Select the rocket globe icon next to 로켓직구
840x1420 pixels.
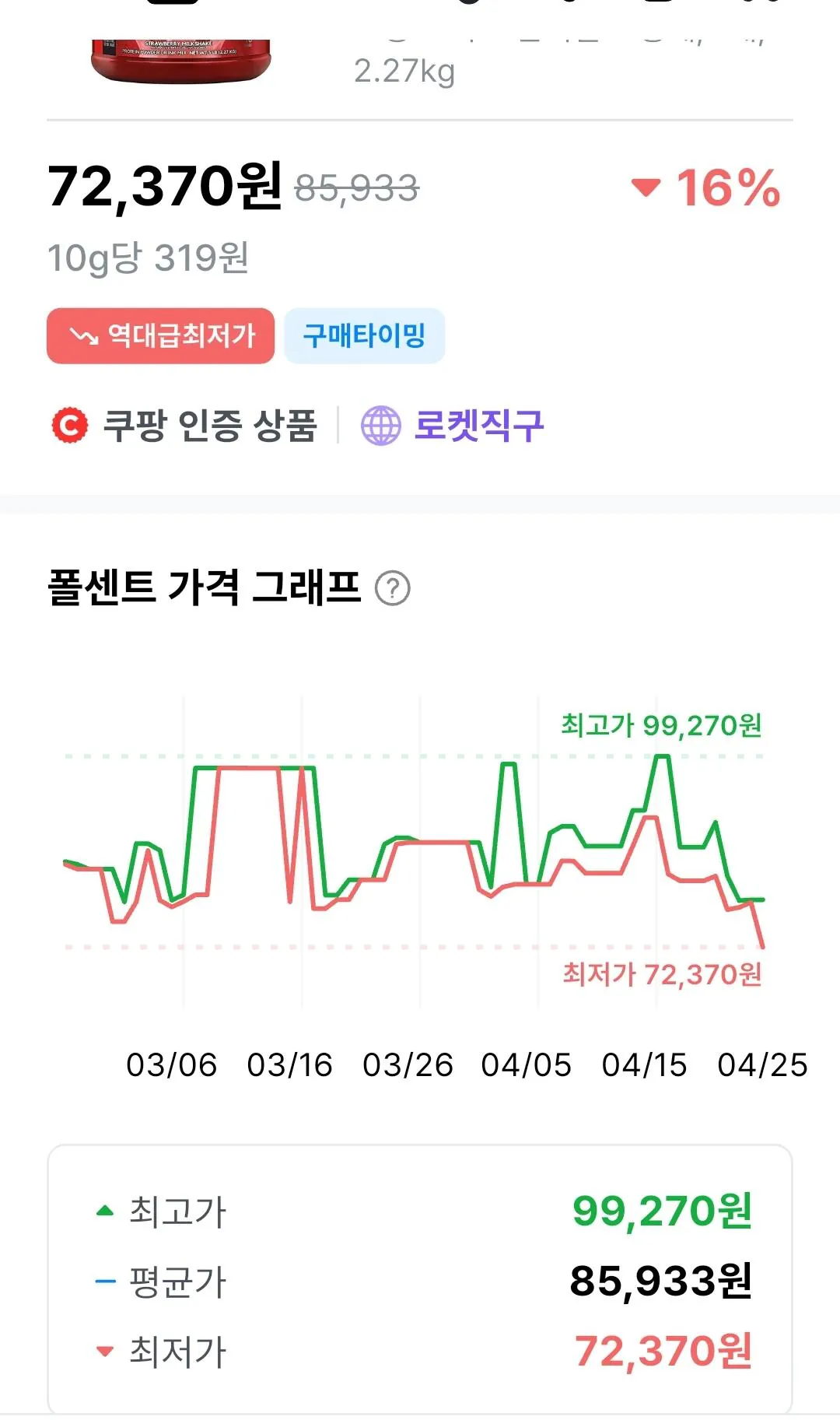(379, 424)
